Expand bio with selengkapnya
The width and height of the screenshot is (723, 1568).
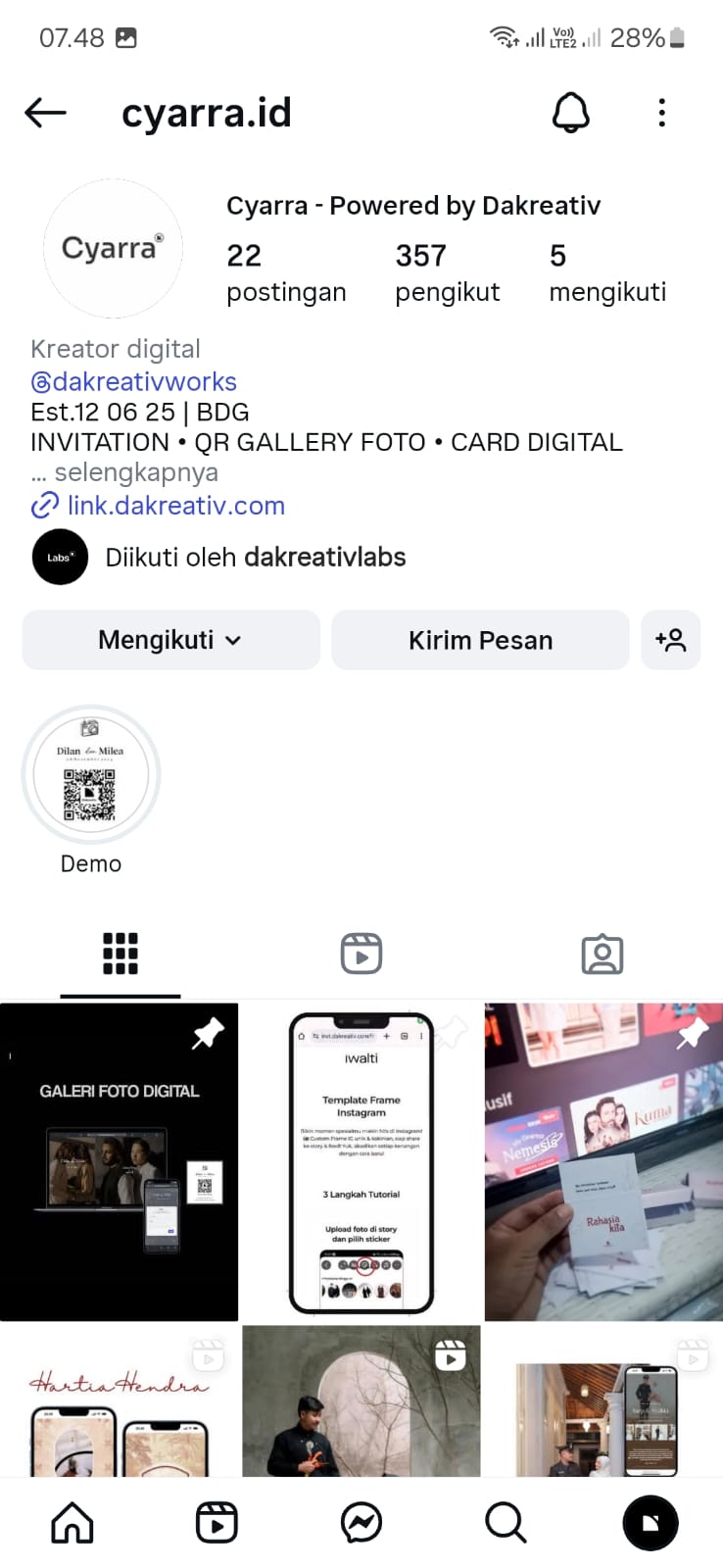click(x=135, y=472)
